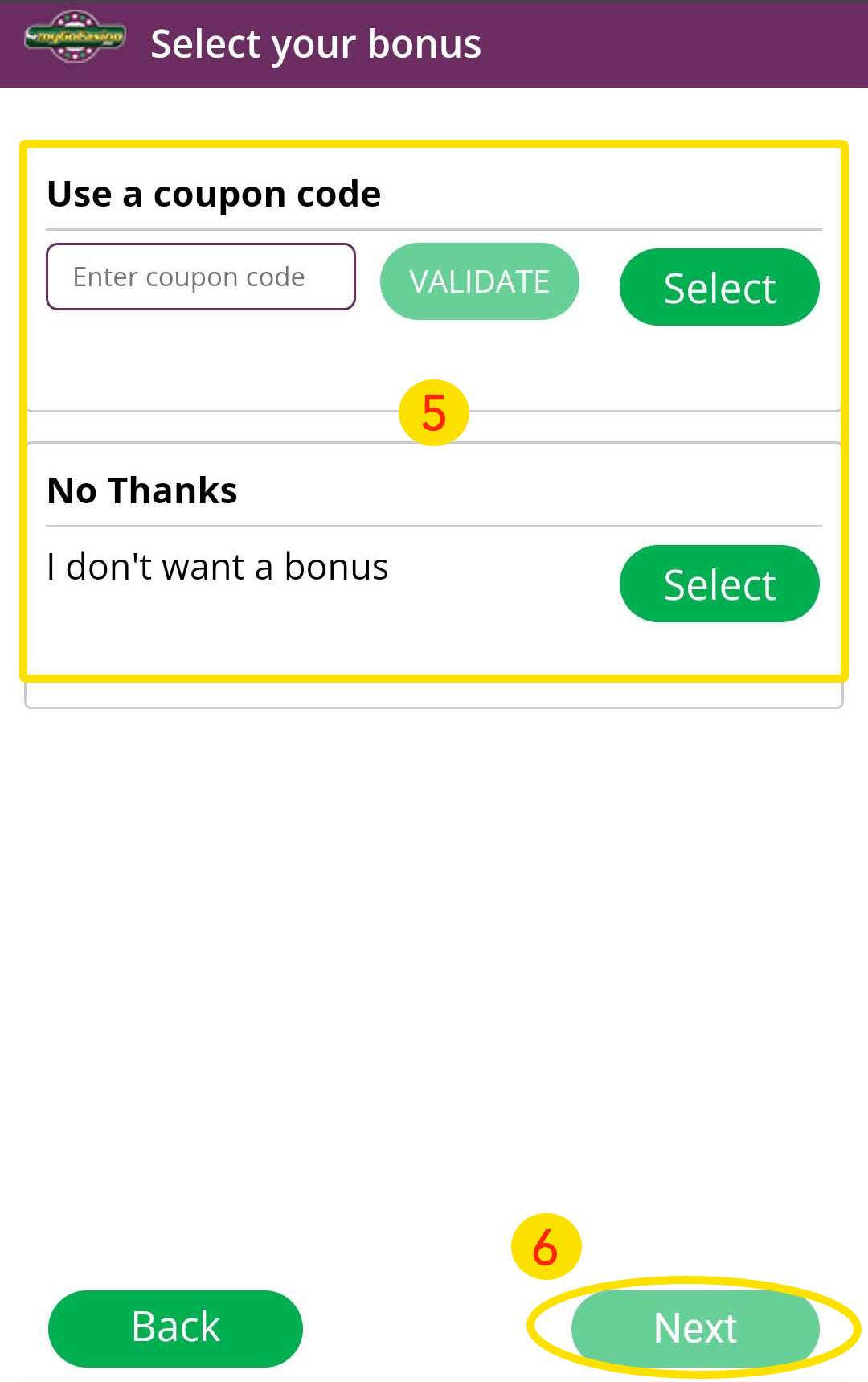Go back to the previous step
This screenshot has width=868, height=1382.
pos(175,1327)
